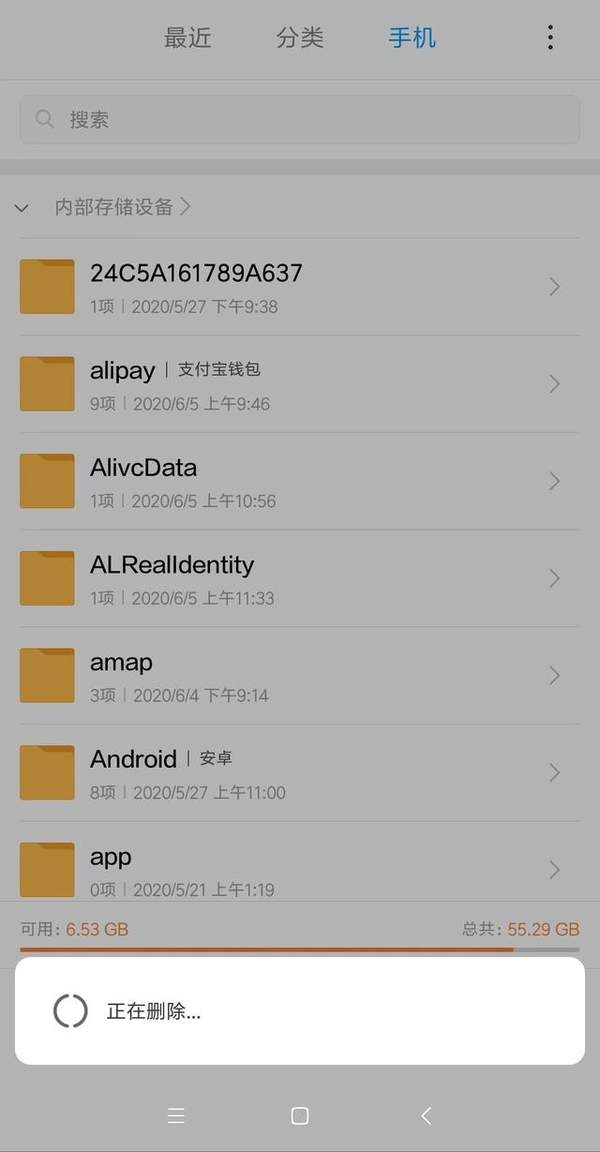Tap the 内部存储设备 breadcrumb
This screenshot has height=1152, width=600.
pos(114,207)
